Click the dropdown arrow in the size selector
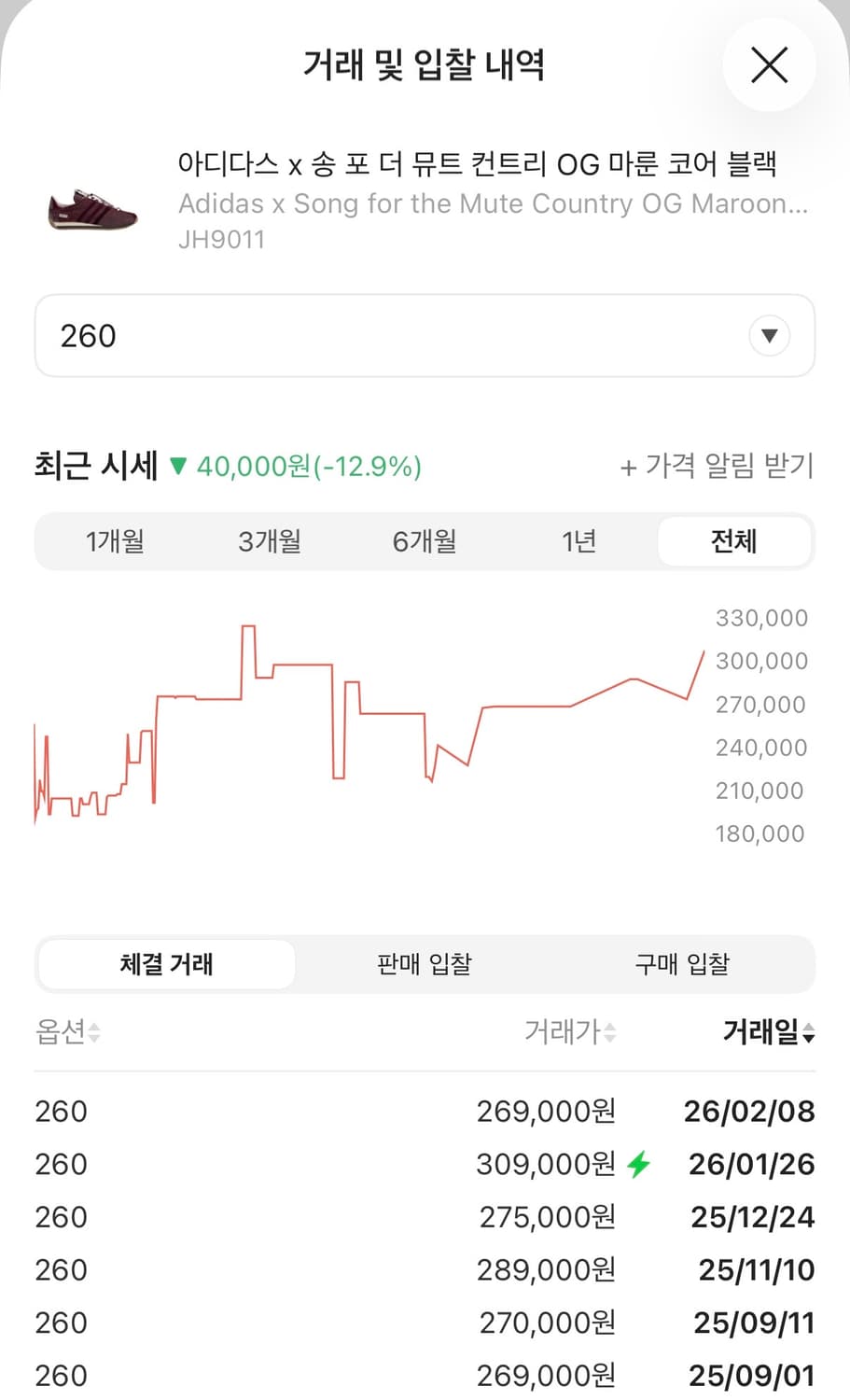This screenshot has height=1400, width=850. pyautogui.click(x=768, y=336)
